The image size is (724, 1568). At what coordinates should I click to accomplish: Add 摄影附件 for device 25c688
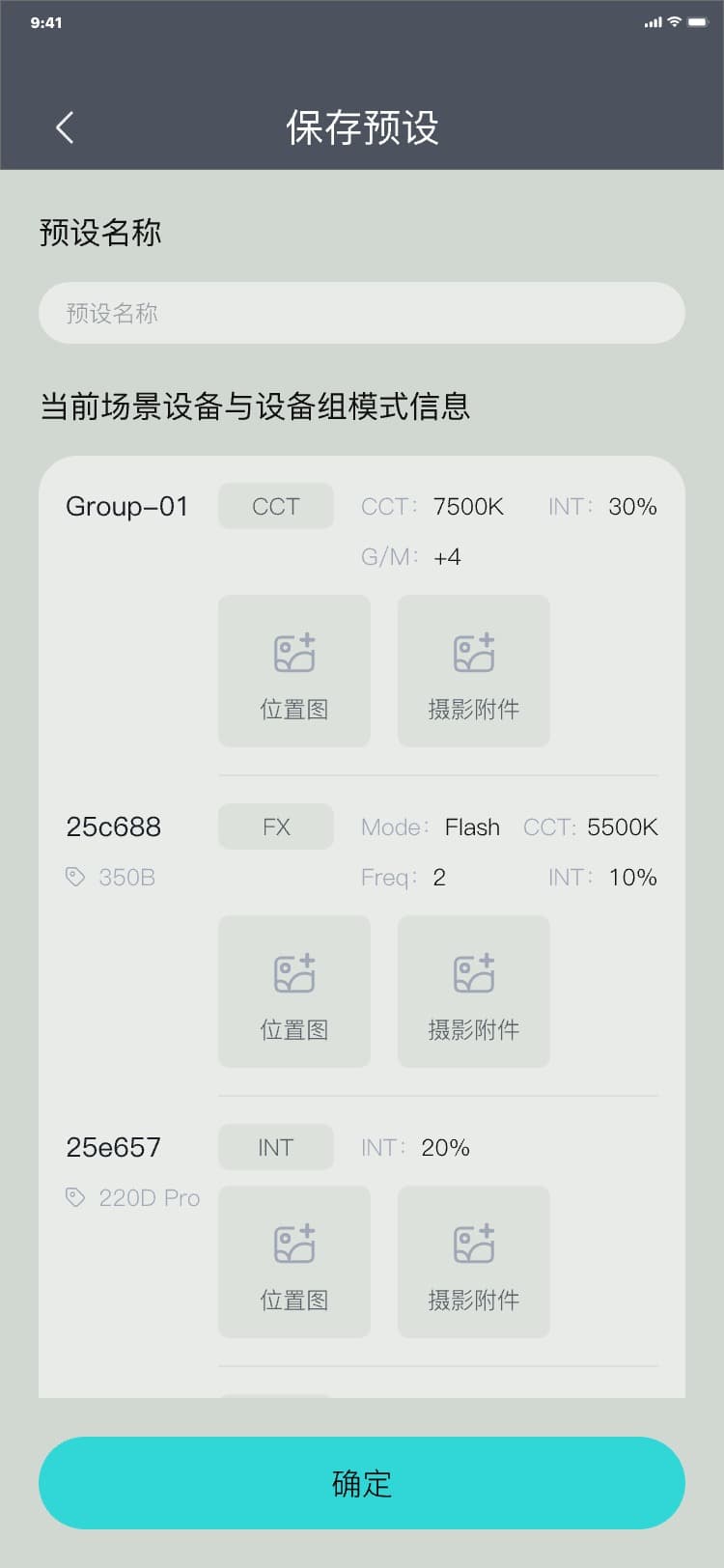coord(474,992)
